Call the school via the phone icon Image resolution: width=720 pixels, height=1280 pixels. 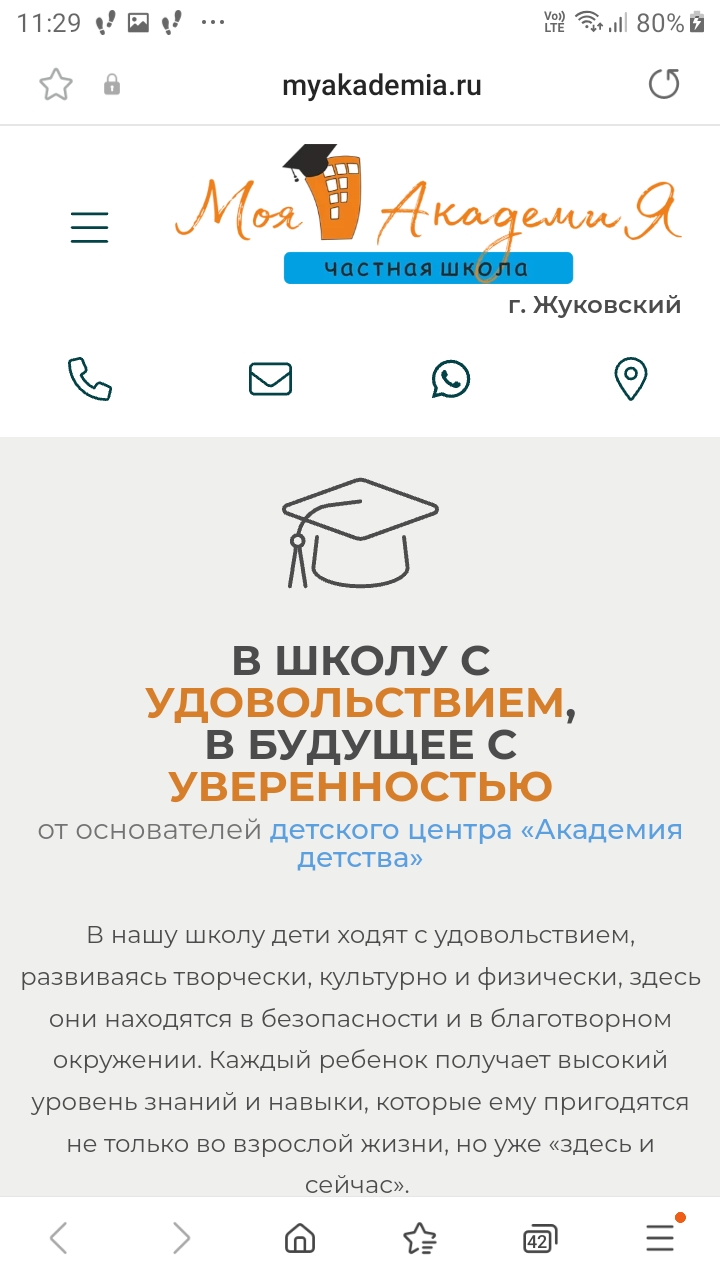click(x=90, y=379)
